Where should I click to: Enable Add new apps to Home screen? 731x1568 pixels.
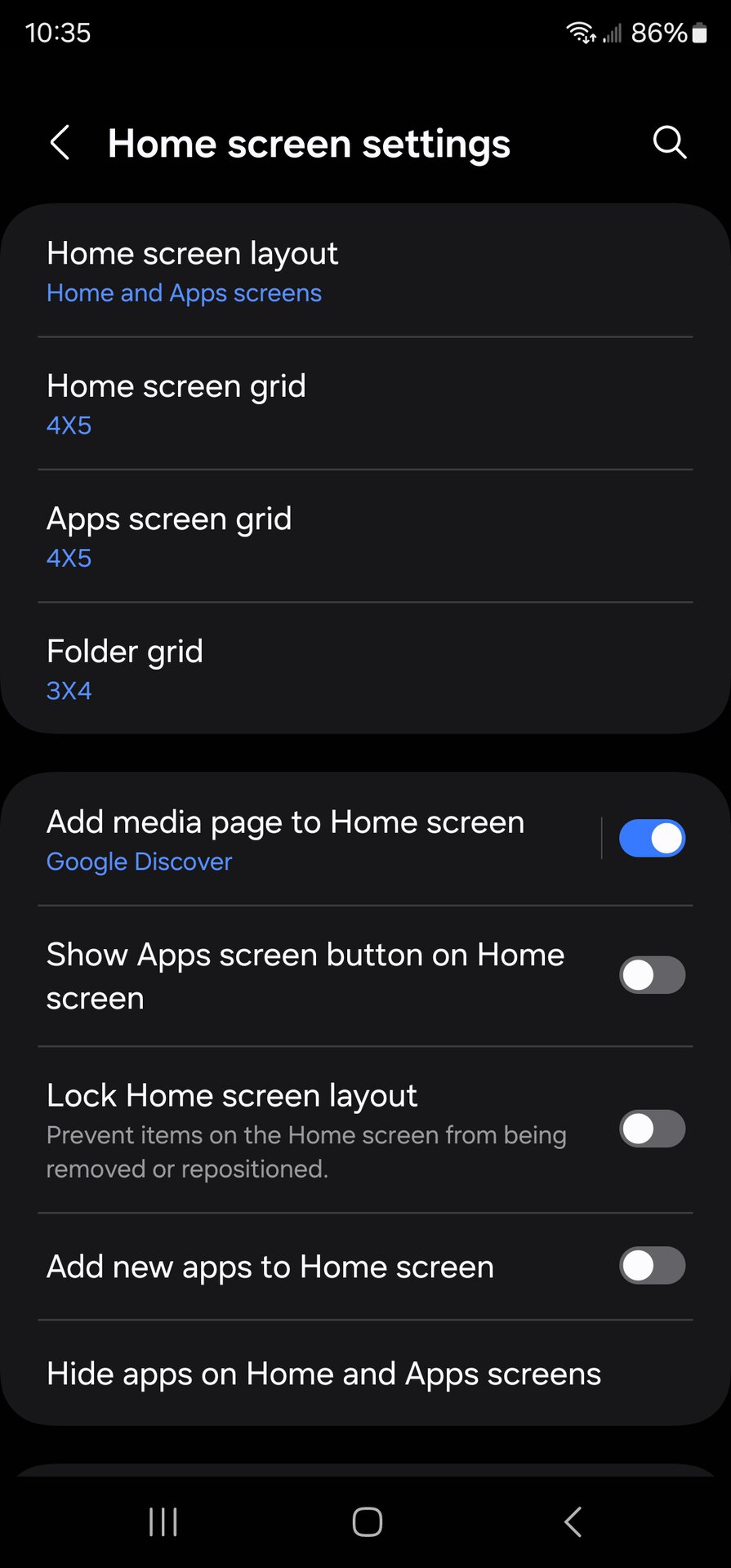click(x=651, y=1266)
